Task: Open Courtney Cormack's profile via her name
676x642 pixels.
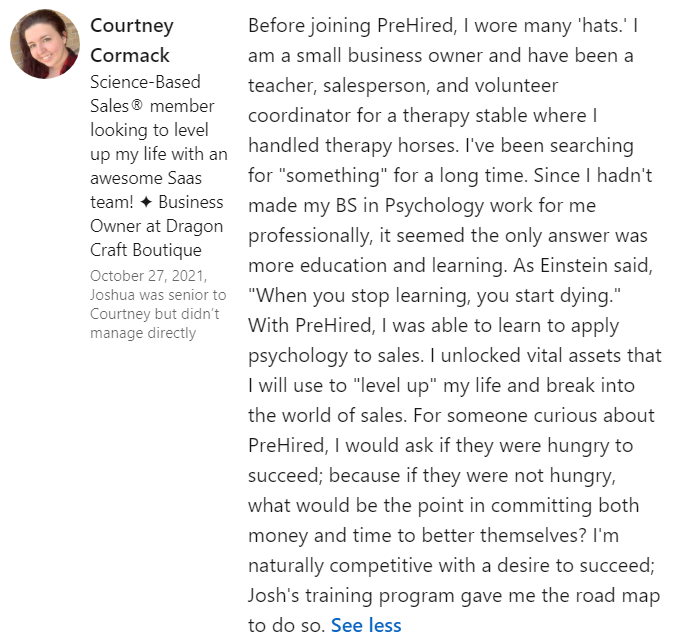Action: point(131,40)
